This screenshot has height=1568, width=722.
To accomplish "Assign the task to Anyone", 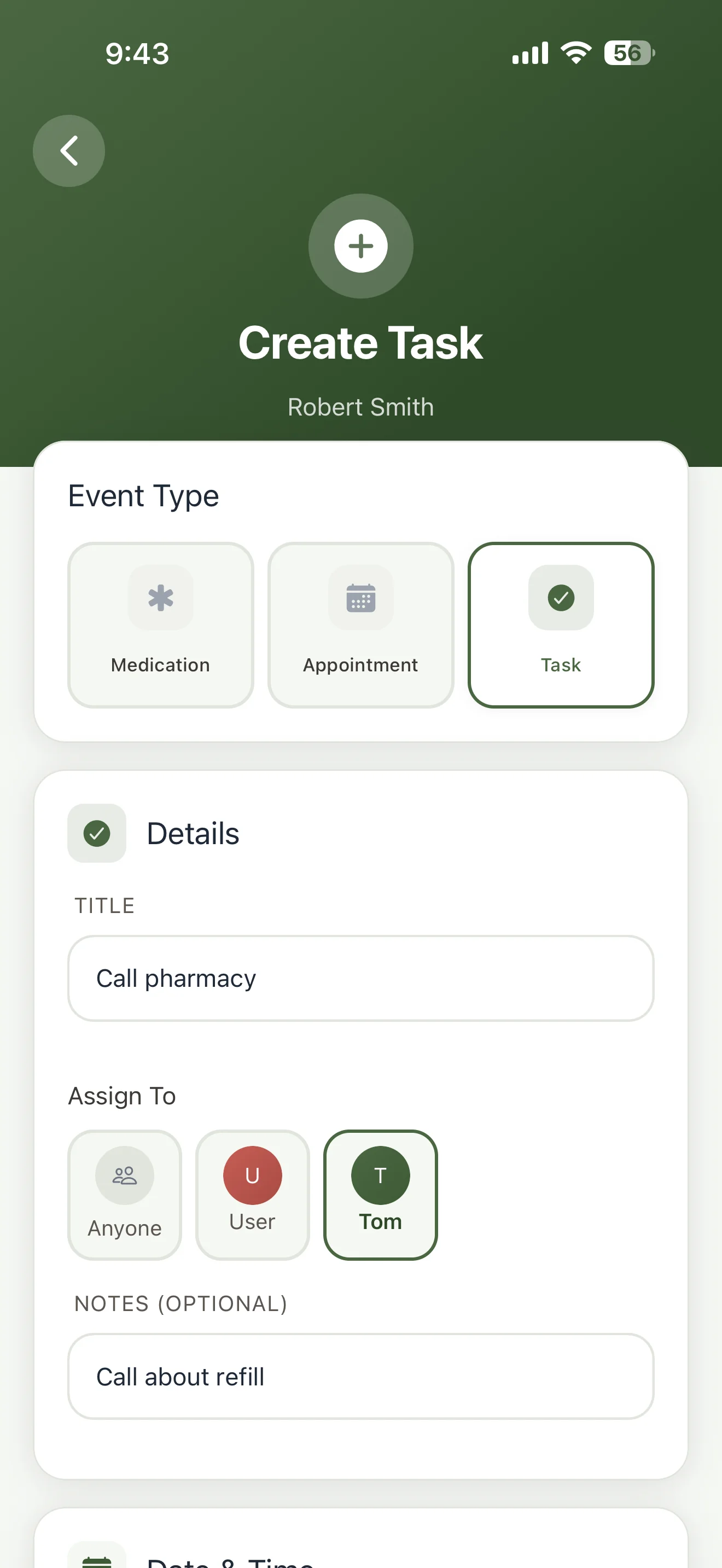I will tap(124, 1194).
